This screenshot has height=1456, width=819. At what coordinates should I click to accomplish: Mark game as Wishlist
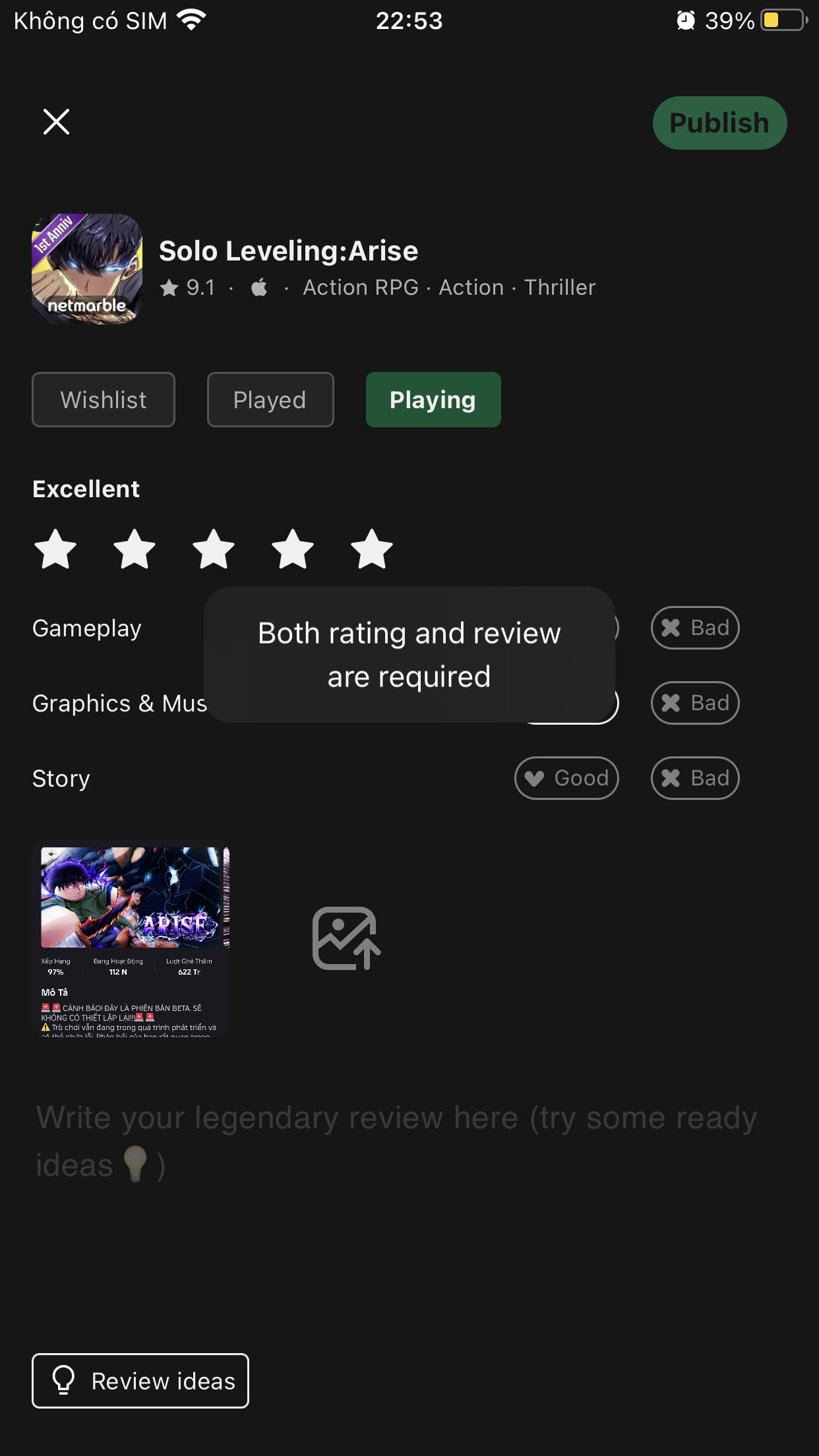tap(104, 400)
